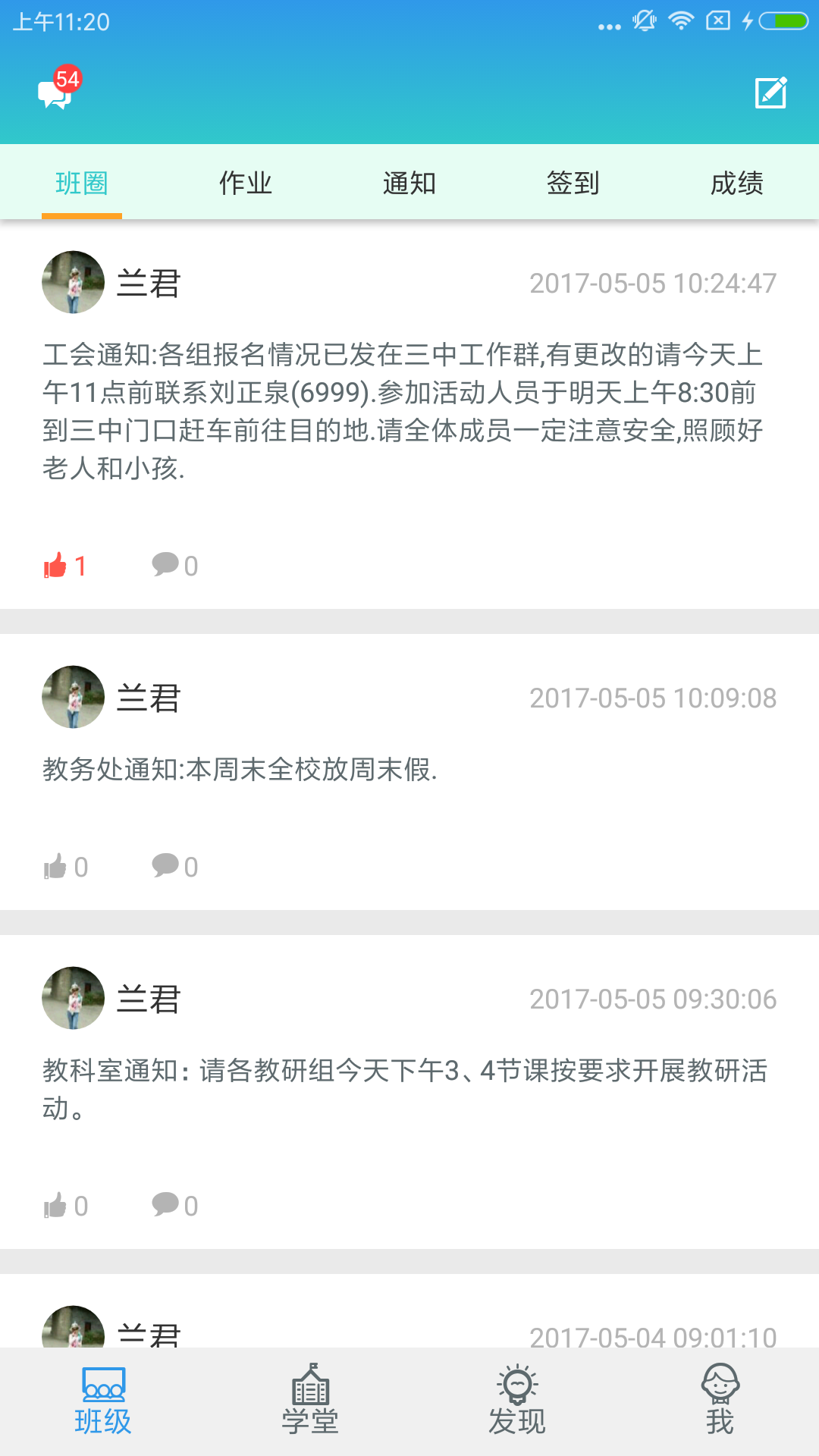Open the messages icon with 54 badge
819x1456 pixels.
[58, 89]
